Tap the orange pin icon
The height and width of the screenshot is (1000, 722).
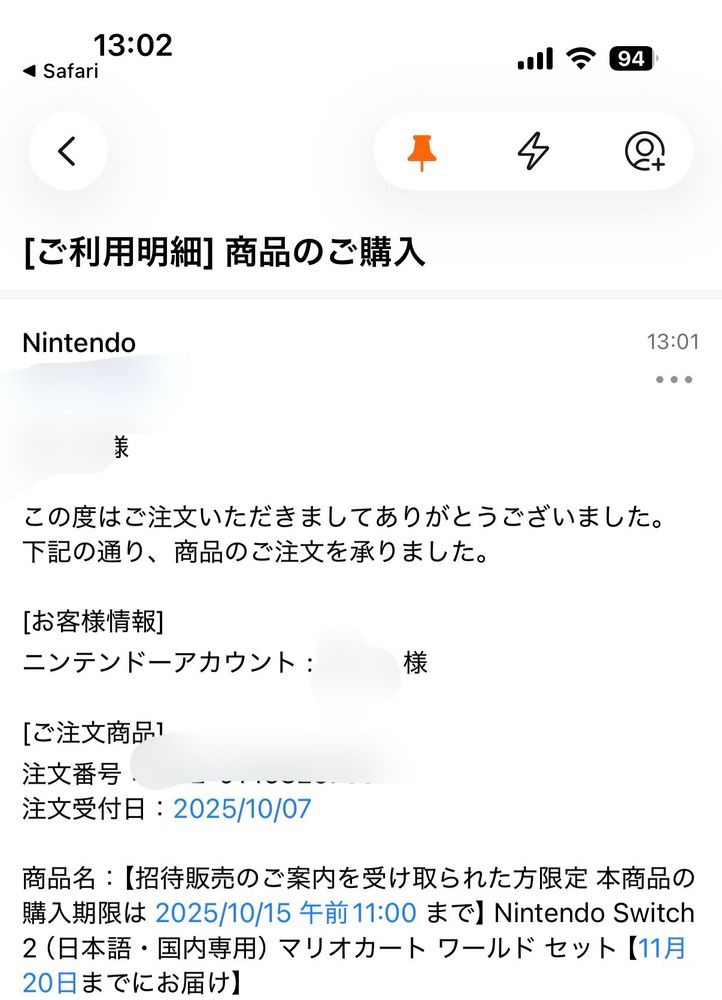coord(422,151)
